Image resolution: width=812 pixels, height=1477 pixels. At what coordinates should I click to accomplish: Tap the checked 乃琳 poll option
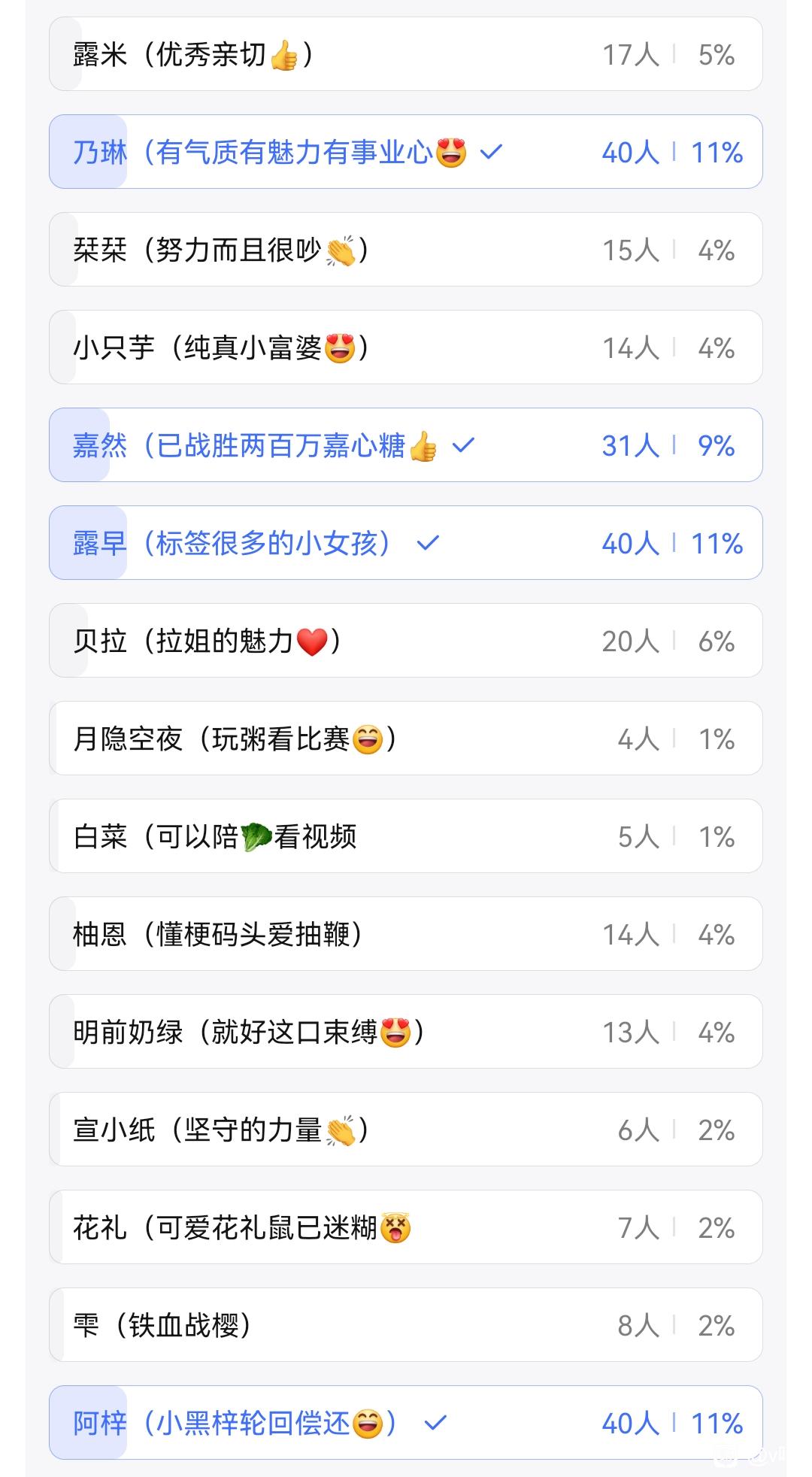(x=406, y=152)
